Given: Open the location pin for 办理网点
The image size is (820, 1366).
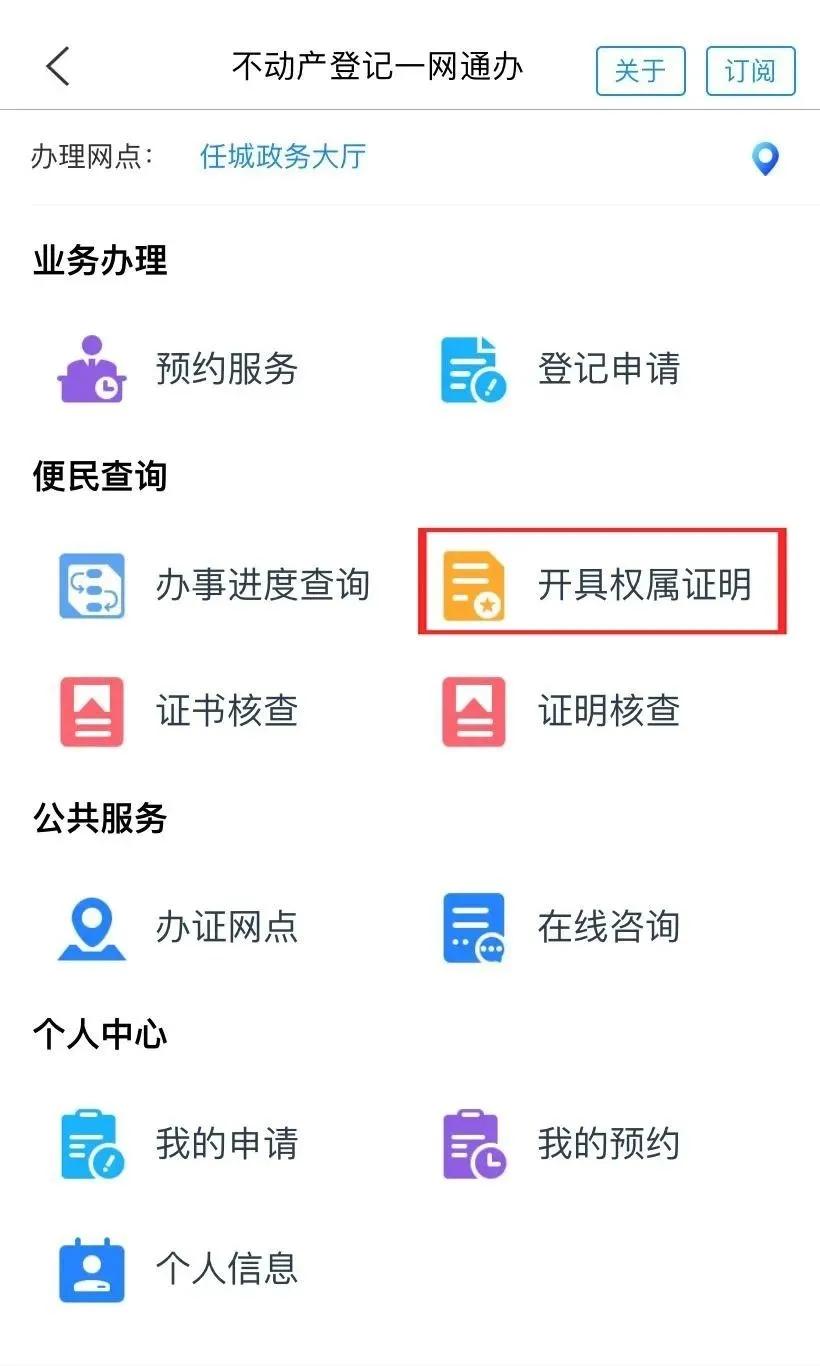Looking at the screenshot, I should click(765, 158).
